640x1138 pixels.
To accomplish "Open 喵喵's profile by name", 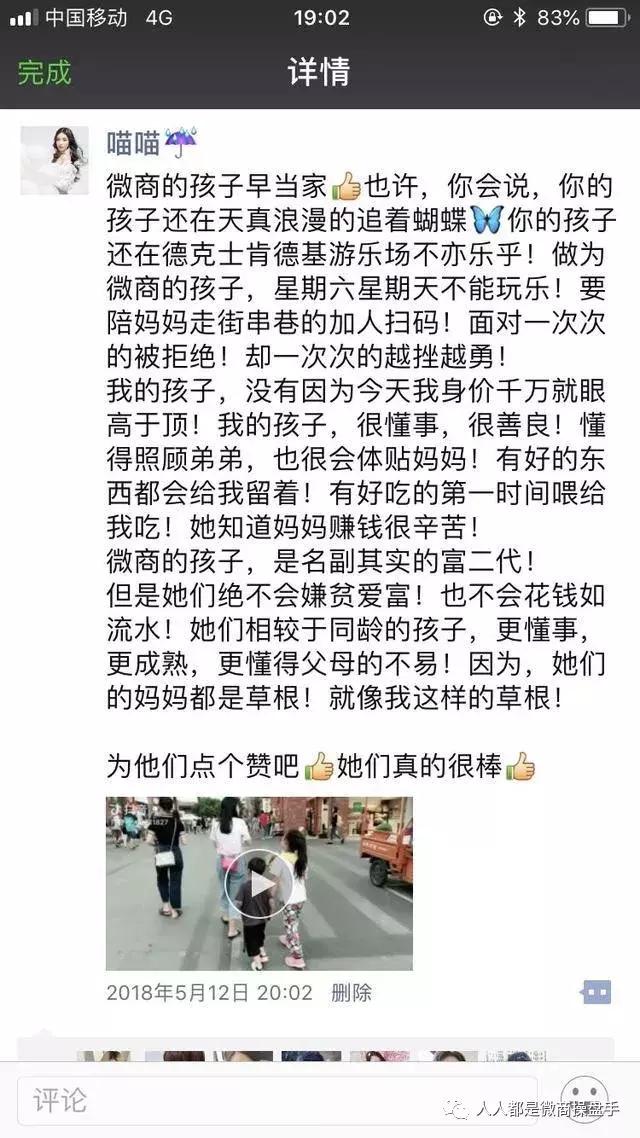I will [134, 143].
